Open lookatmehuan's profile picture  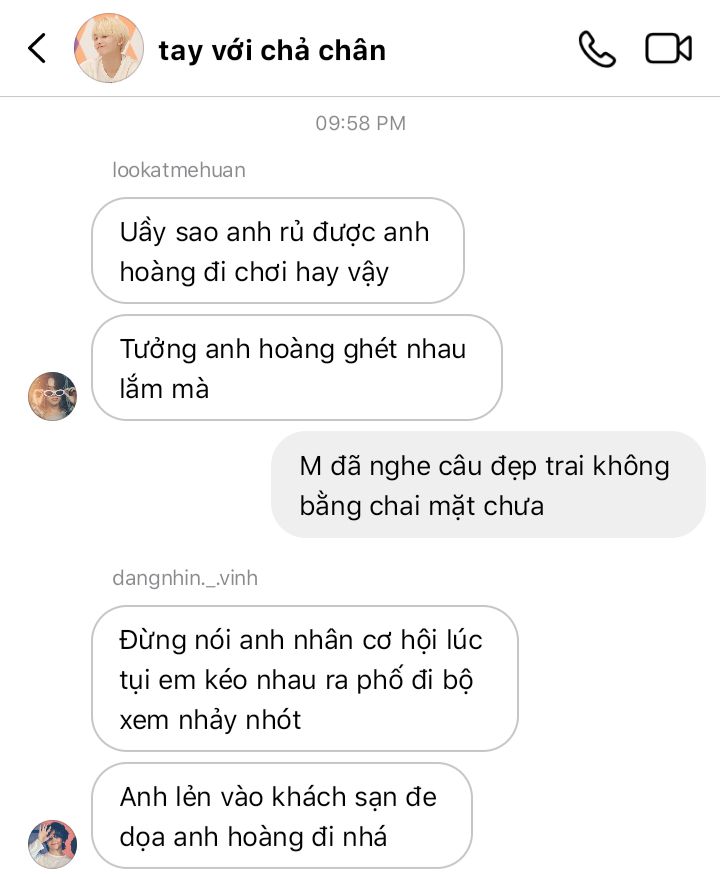(x=52, y=396)
